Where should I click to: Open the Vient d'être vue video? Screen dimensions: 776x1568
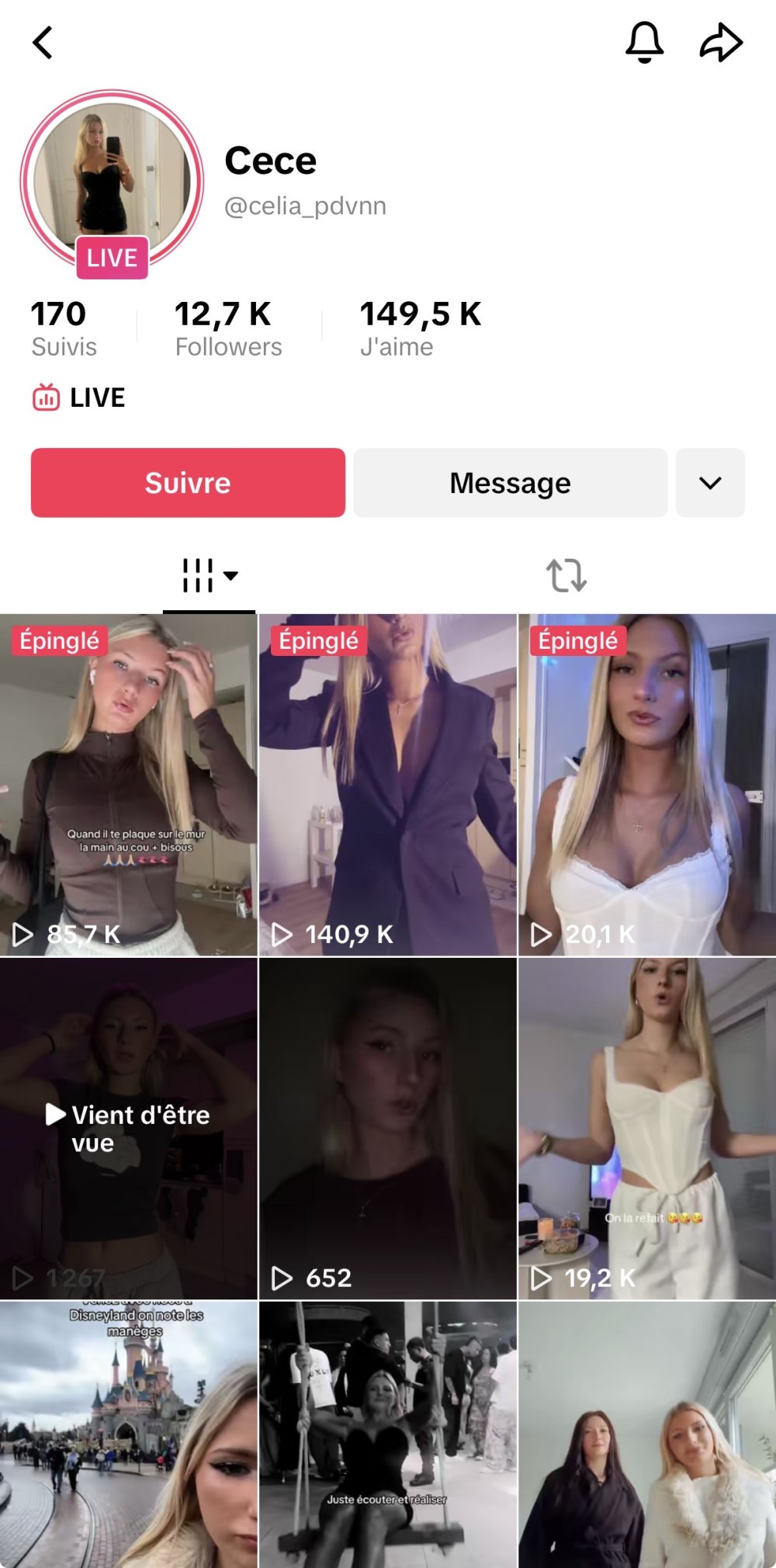coord(128,1128)
